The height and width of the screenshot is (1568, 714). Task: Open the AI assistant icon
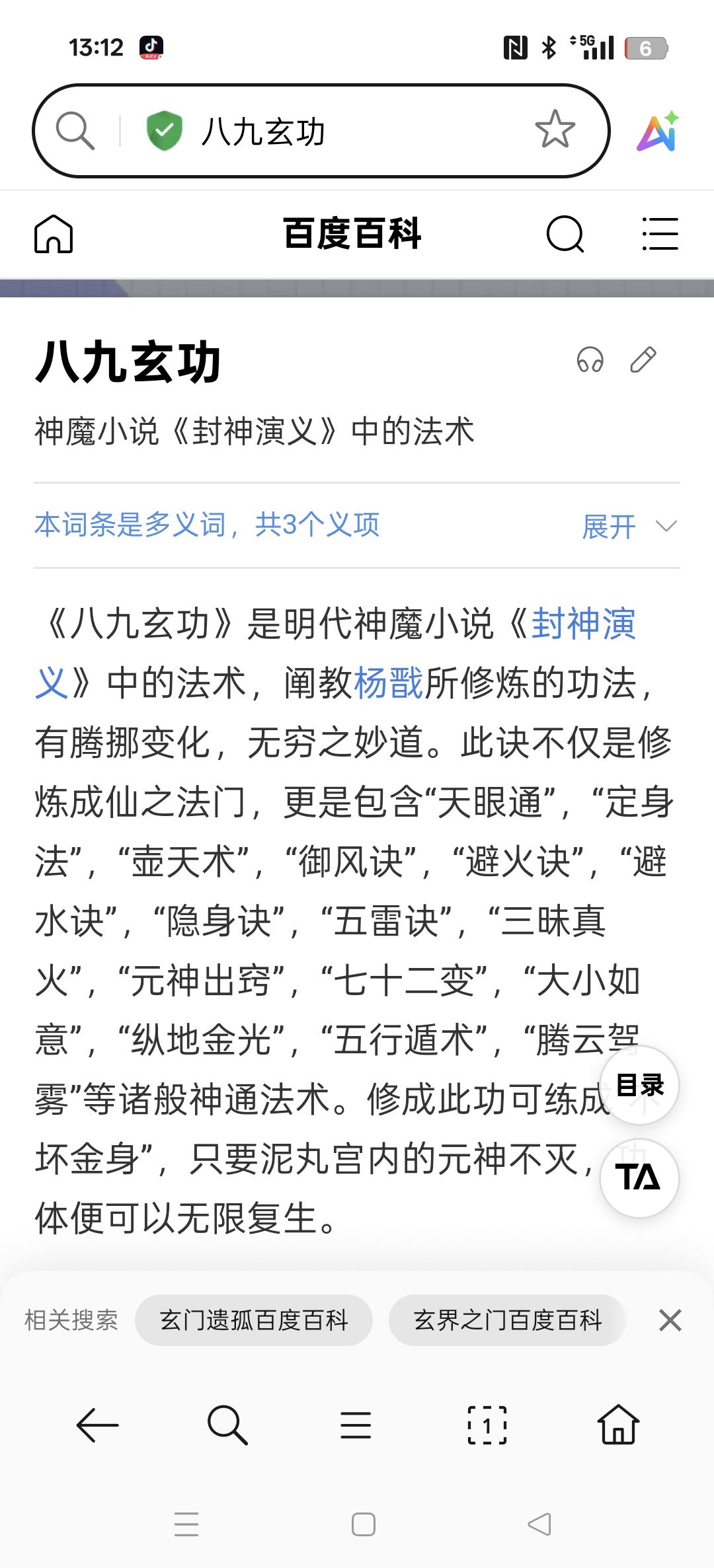[658, 131]
